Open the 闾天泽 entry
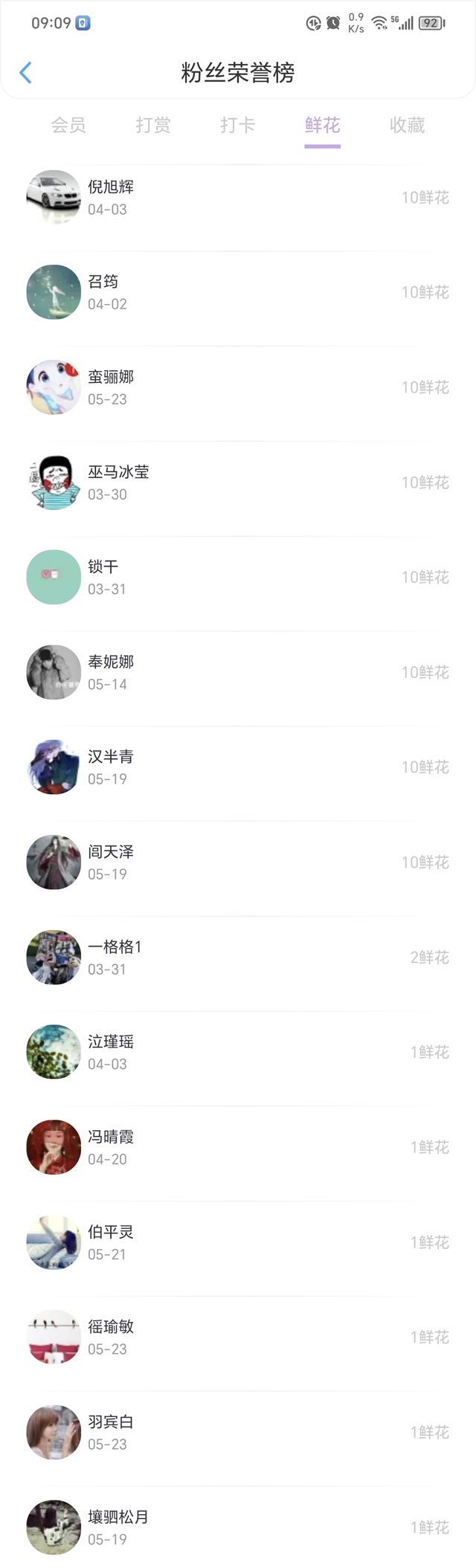Image resolution: width=476 pixels, height=1568 pixels. [238, 862]
